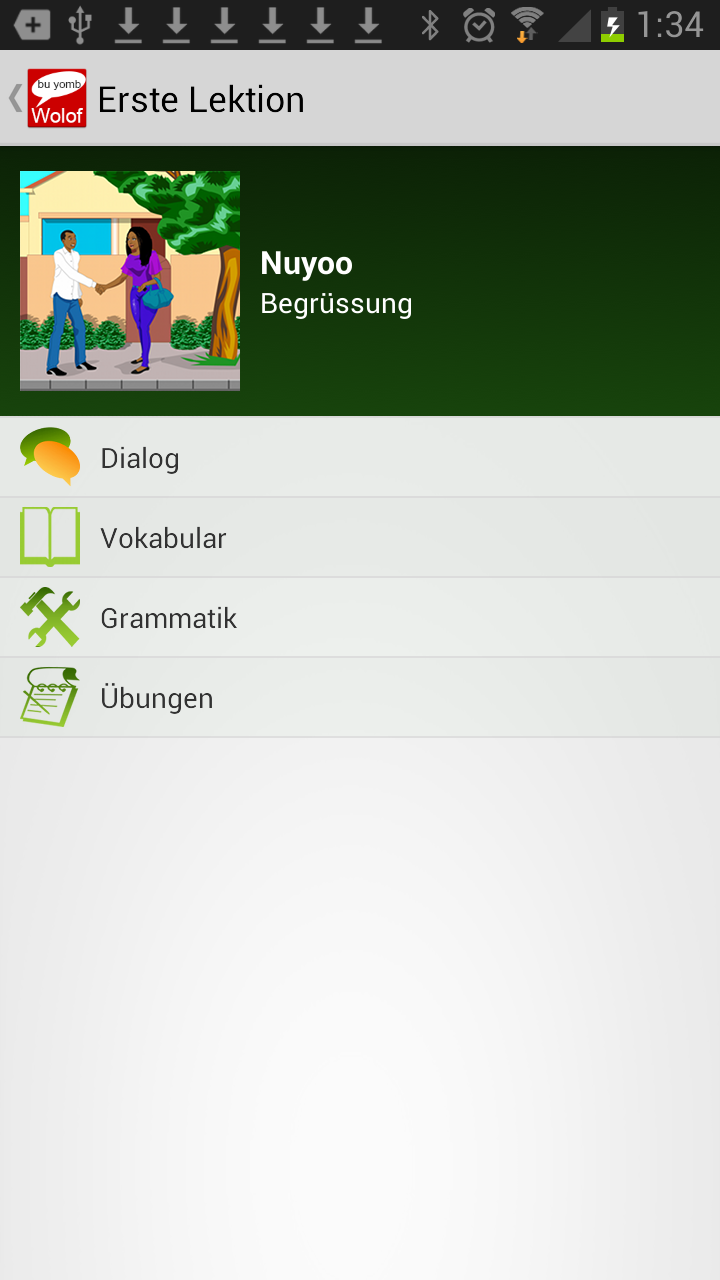720x1280 pixels.
Task: Open the Vokabular list
Action: [x=163, y=538]
